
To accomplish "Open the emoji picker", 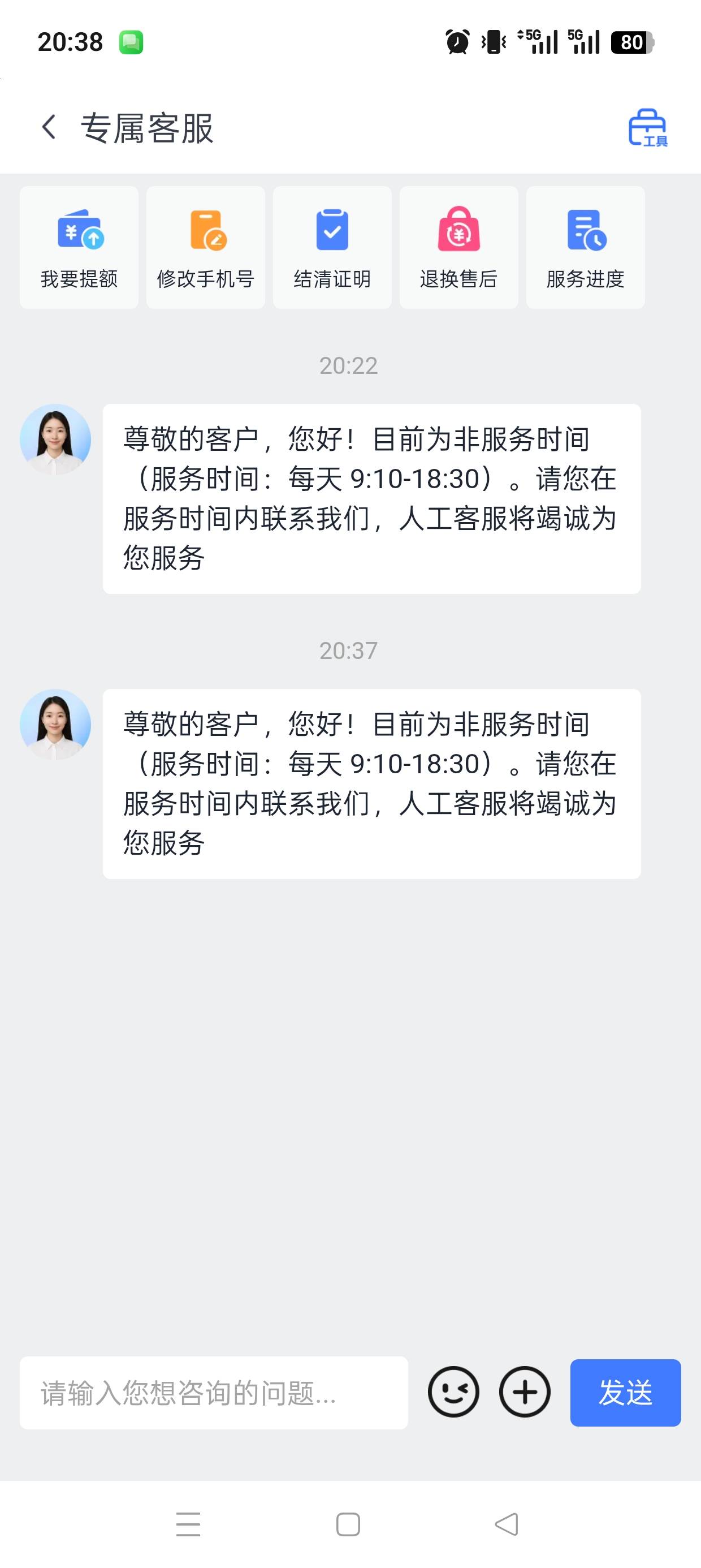I will (x=453, y=1392).
